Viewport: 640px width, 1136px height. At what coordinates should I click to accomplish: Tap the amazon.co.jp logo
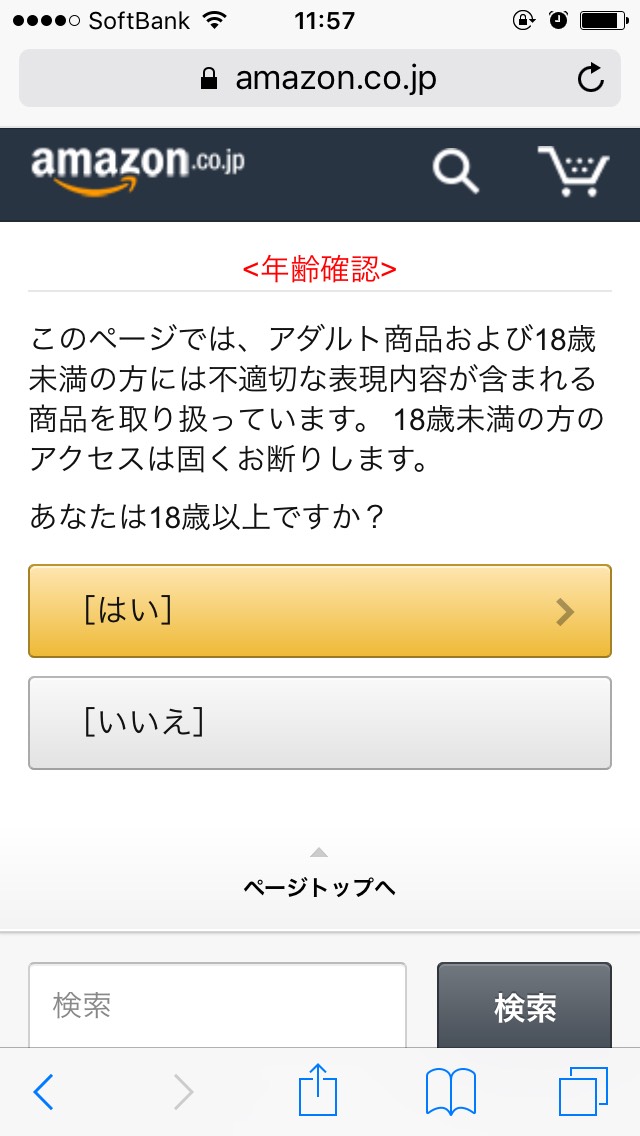138,169
